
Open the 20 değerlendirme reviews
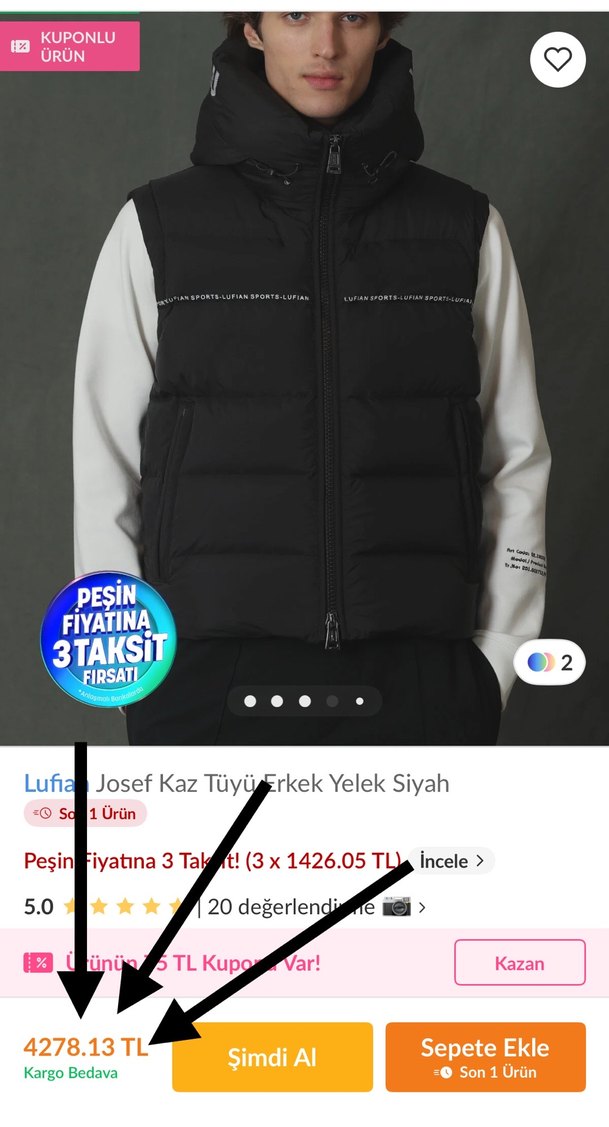[290, 907]
